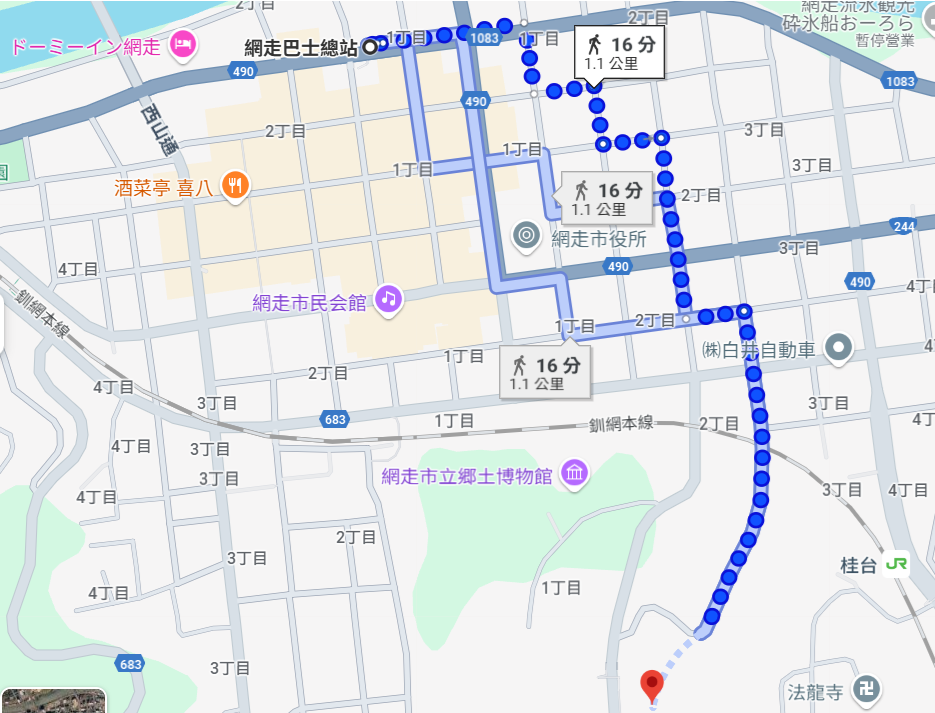The height and width of the screenshot is (713, 935).
Task: Switch map layer via satellite thumbnail
Action: pyautogui.click(x=54, y=700)
